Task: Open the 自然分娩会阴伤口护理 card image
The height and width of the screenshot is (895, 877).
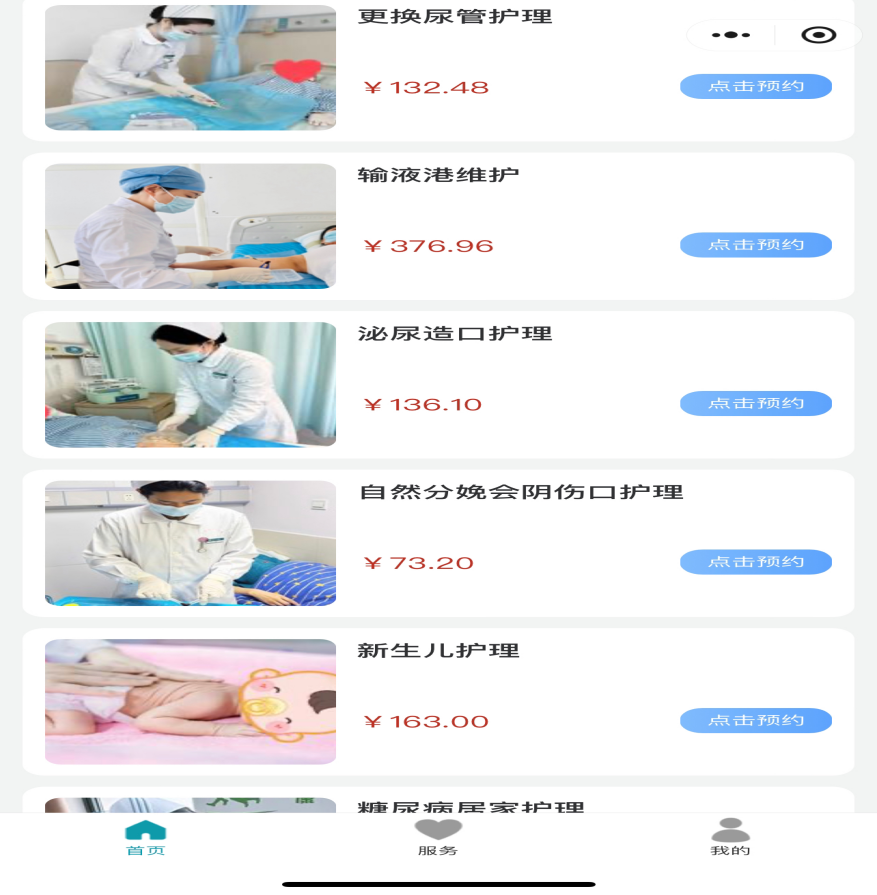Action: tap(190, 543)
